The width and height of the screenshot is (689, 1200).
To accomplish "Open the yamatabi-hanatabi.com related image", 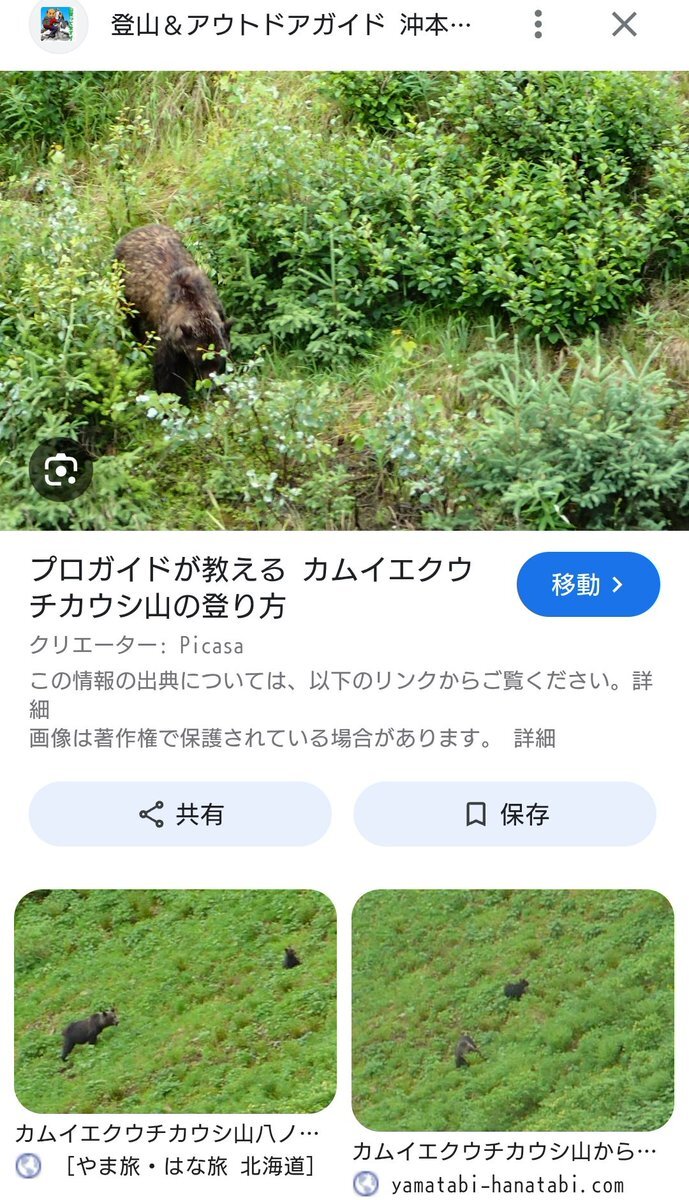I will 512,1010.
